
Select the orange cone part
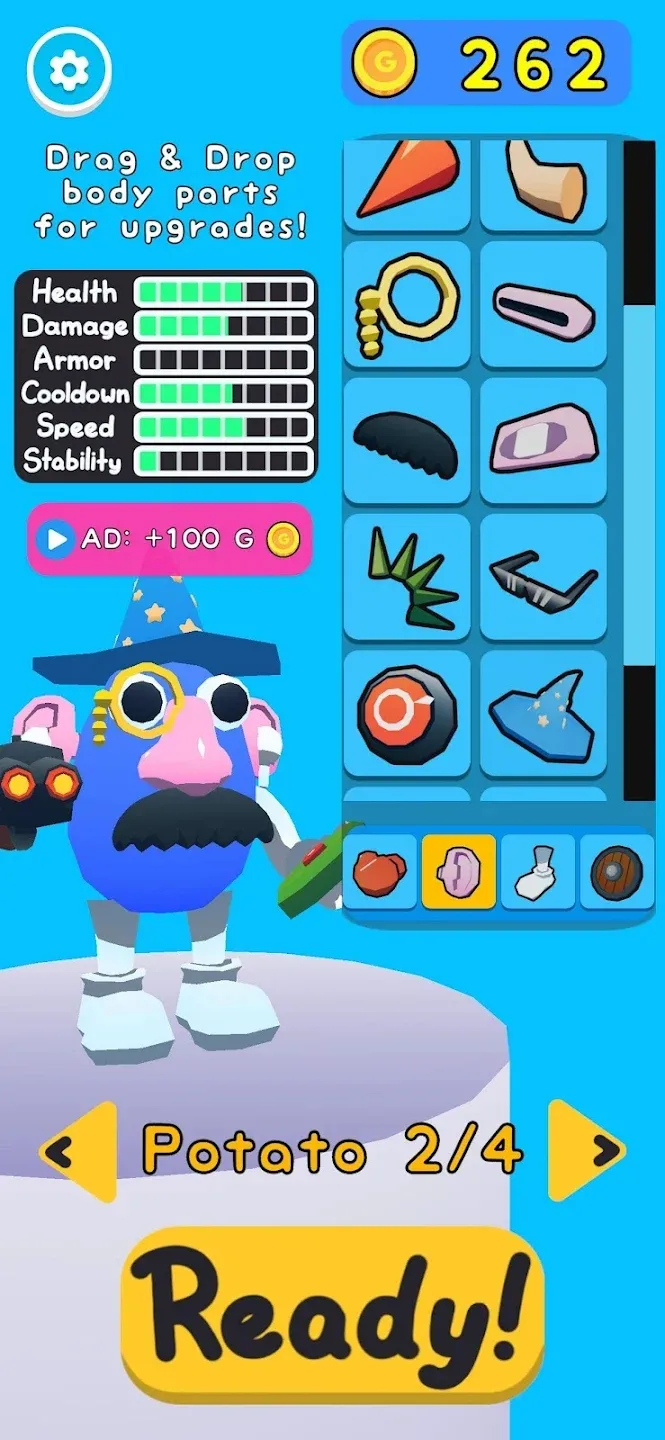click(406, 182)
